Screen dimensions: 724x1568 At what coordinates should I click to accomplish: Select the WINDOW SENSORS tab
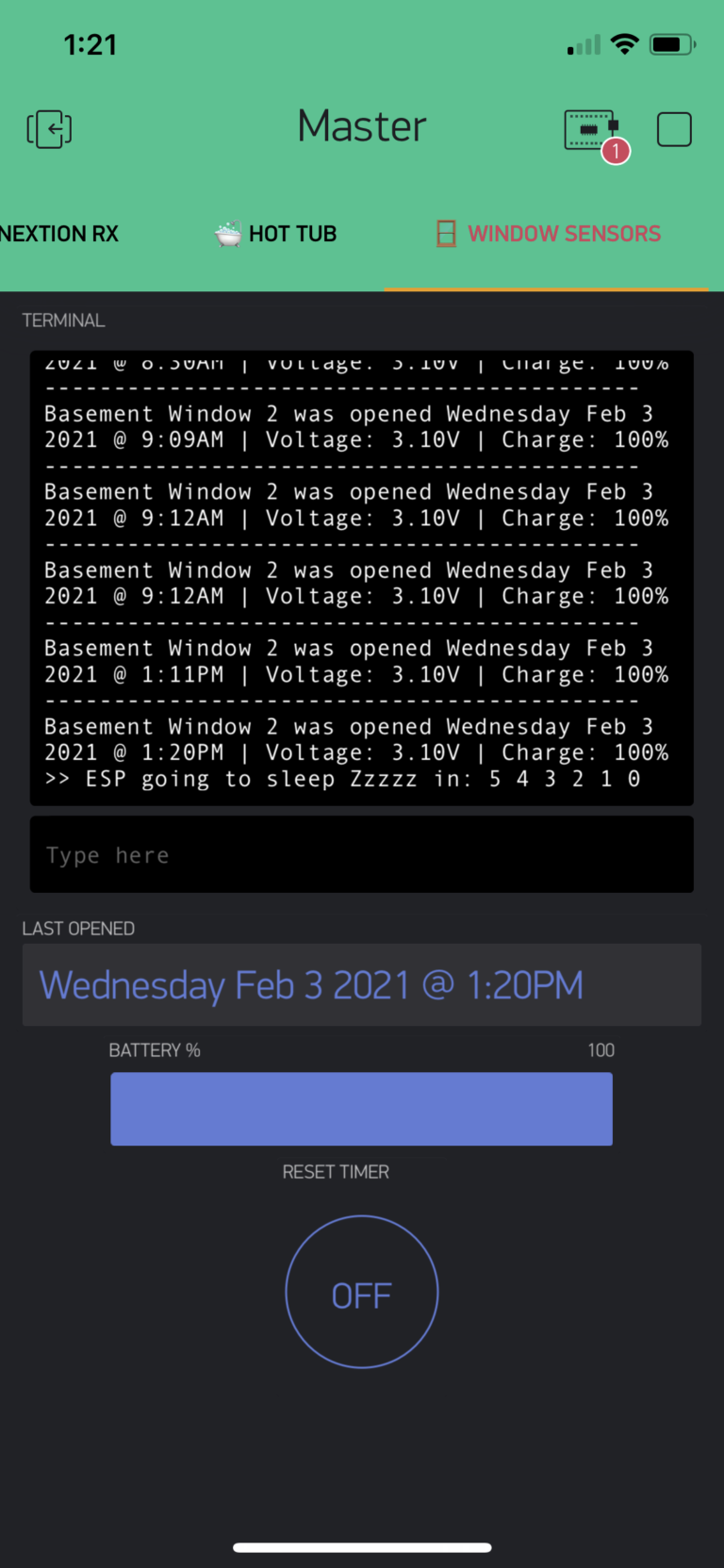coord(549,234)
